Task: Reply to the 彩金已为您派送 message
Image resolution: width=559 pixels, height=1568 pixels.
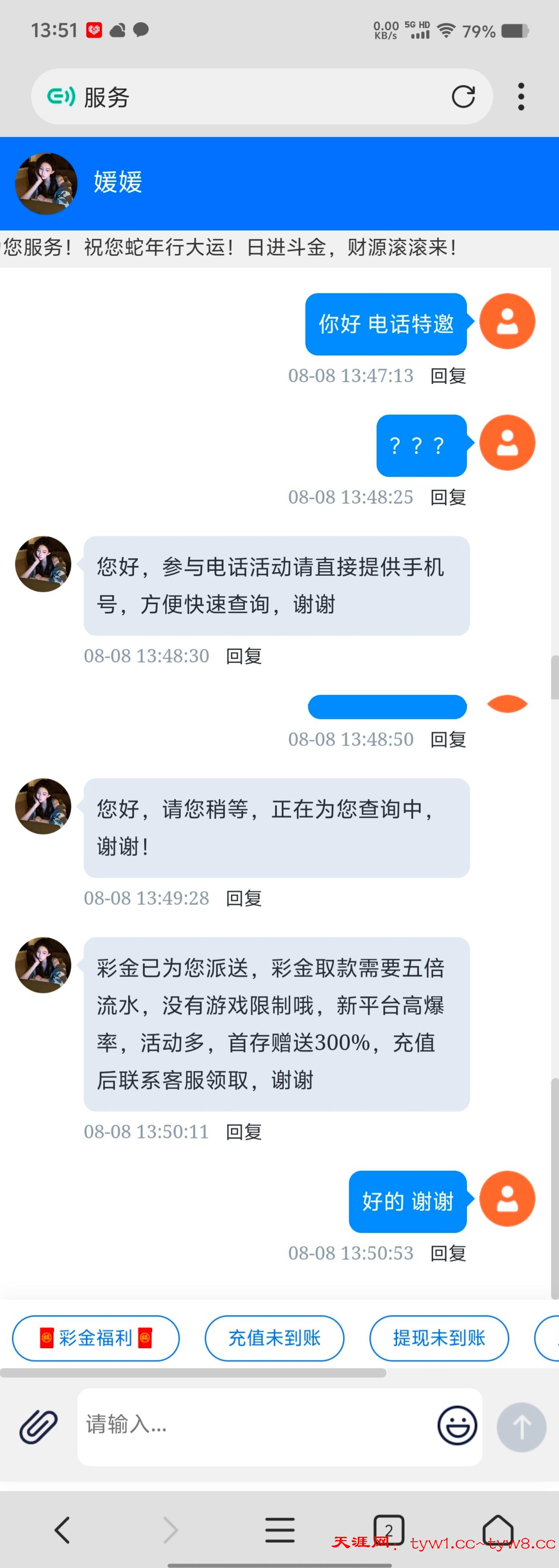Action: click(244, 1132)
